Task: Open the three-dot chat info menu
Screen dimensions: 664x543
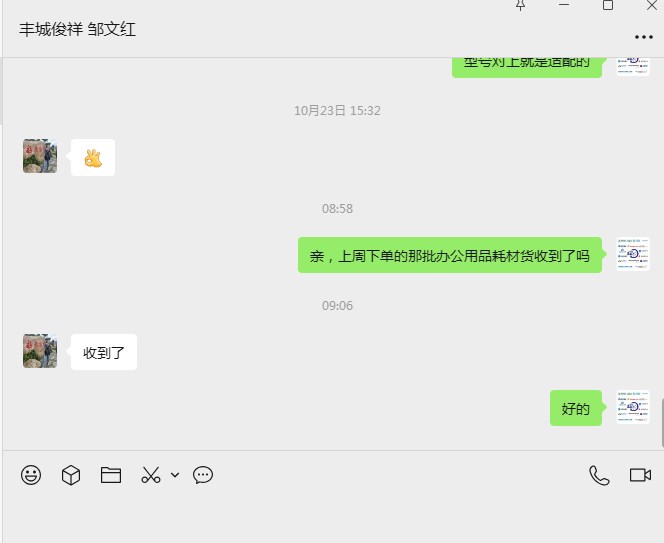Action: [642, 37]
